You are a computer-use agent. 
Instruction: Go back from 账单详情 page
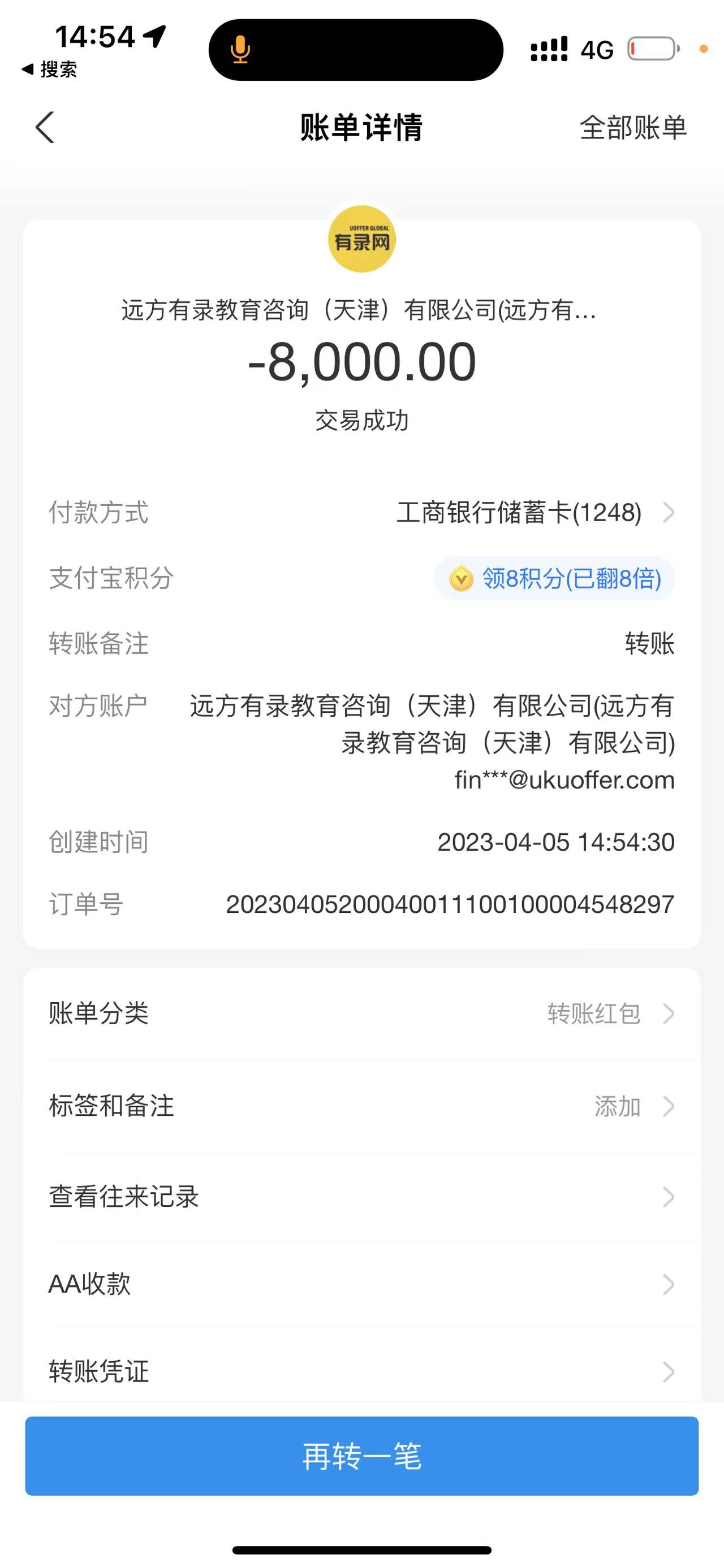[45, 128]
